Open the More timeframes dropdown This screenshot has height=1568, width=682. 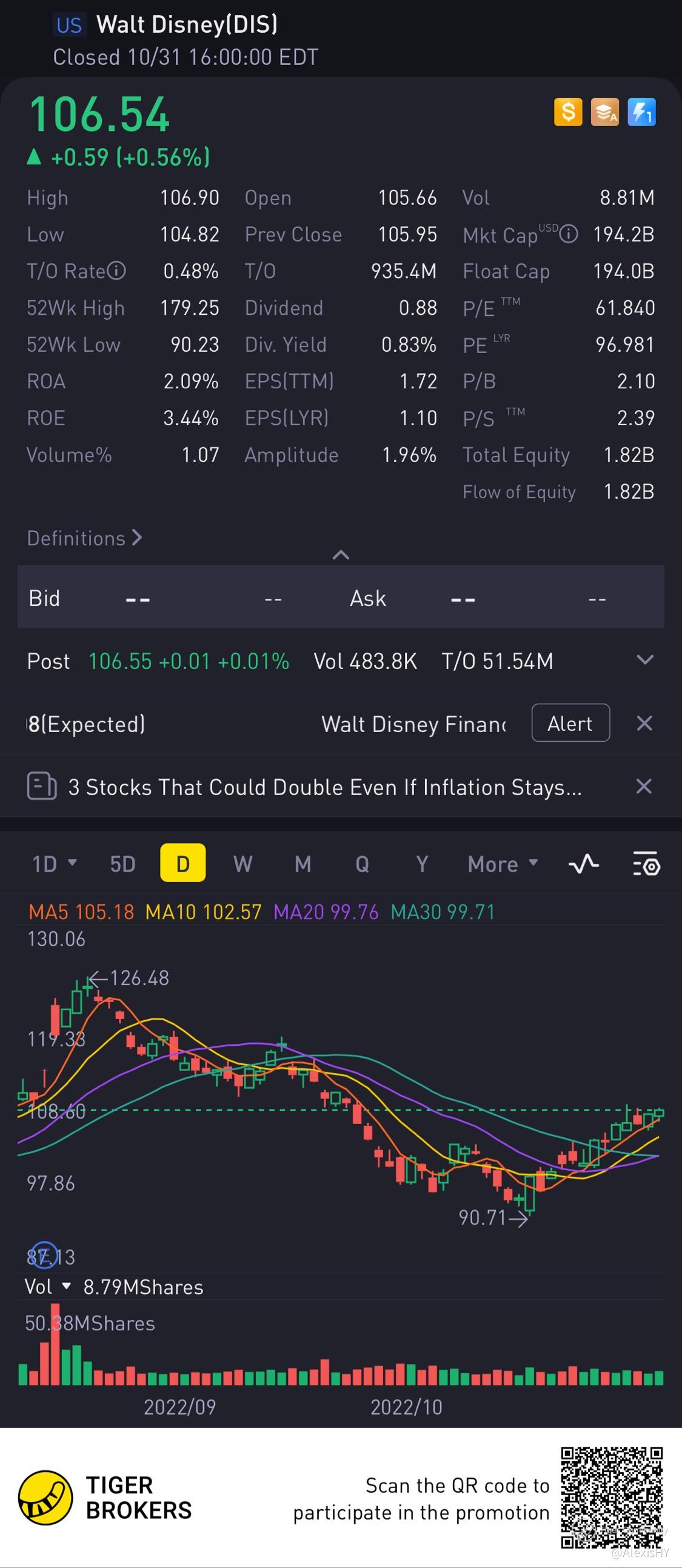pos(503,863)
